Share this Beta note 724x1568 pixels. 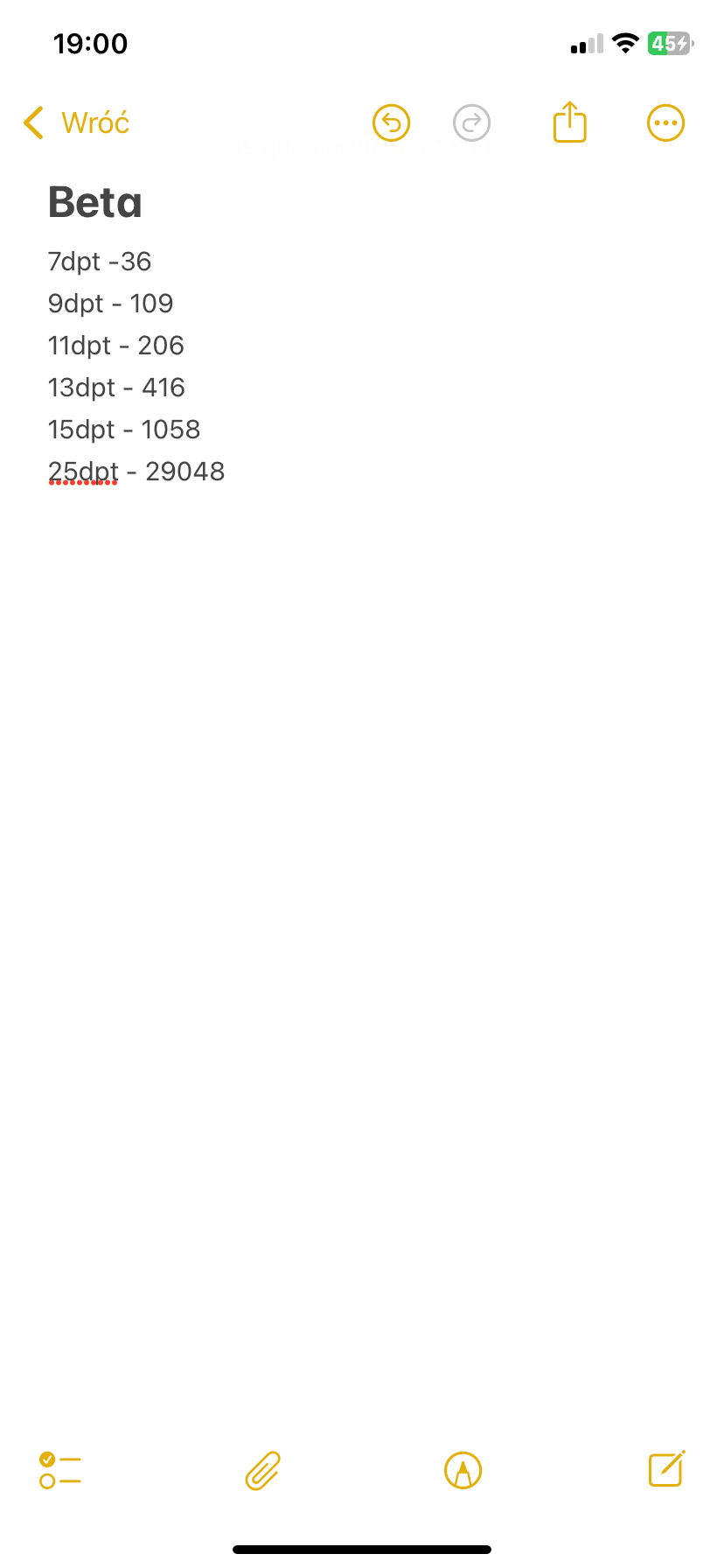pos(569,122)
